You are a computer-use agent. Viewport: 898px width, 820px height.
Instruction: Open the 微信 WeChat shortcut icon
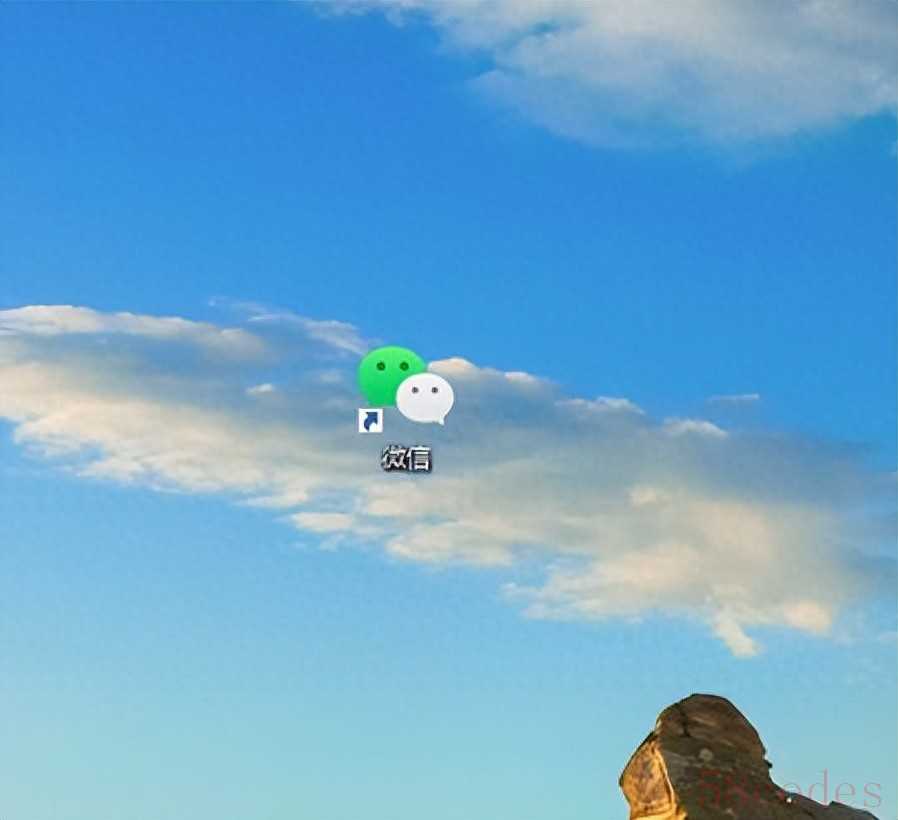tap(405, 387)
